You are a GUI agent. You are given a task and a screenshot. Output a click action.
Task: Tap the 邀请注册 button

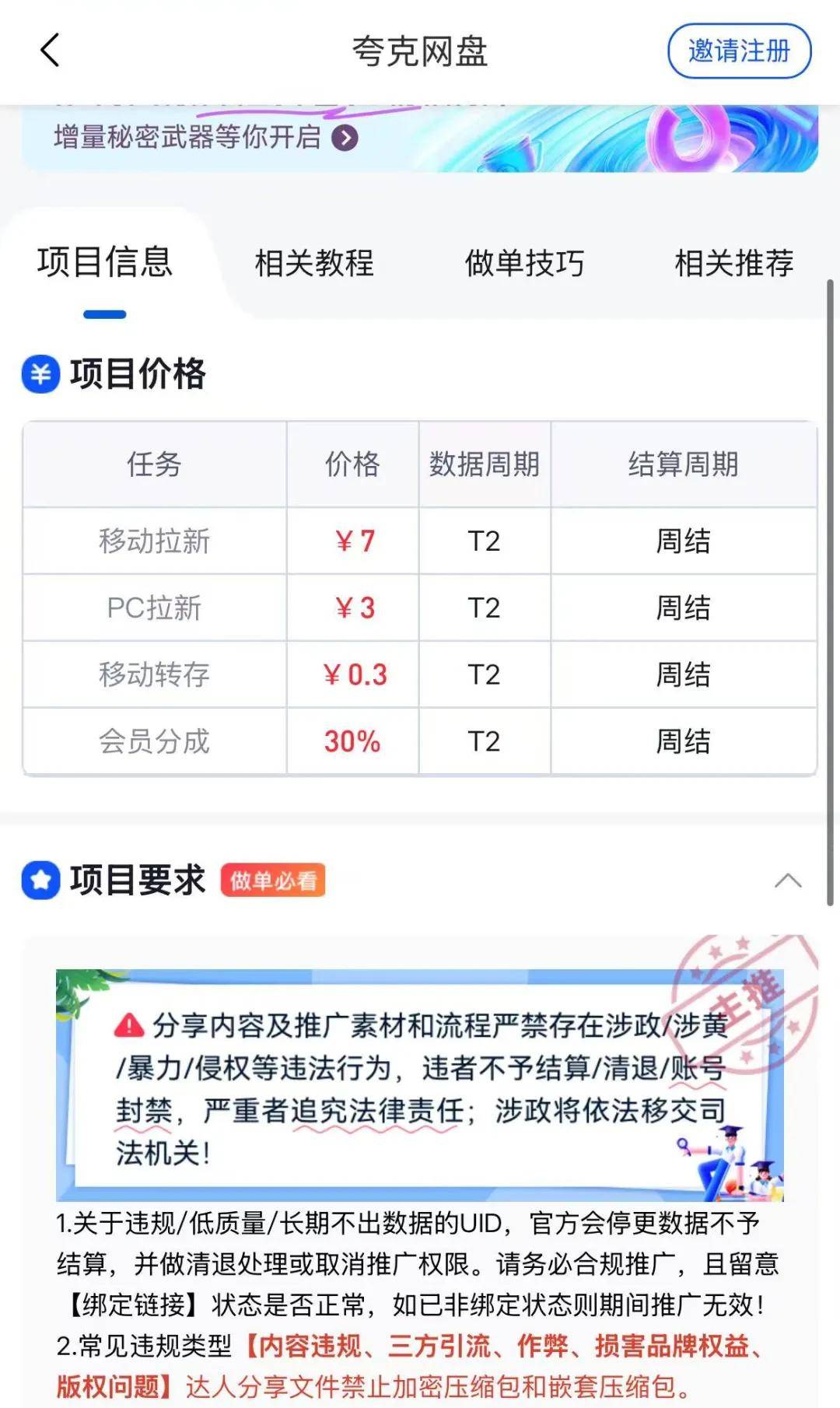[739, 51]
